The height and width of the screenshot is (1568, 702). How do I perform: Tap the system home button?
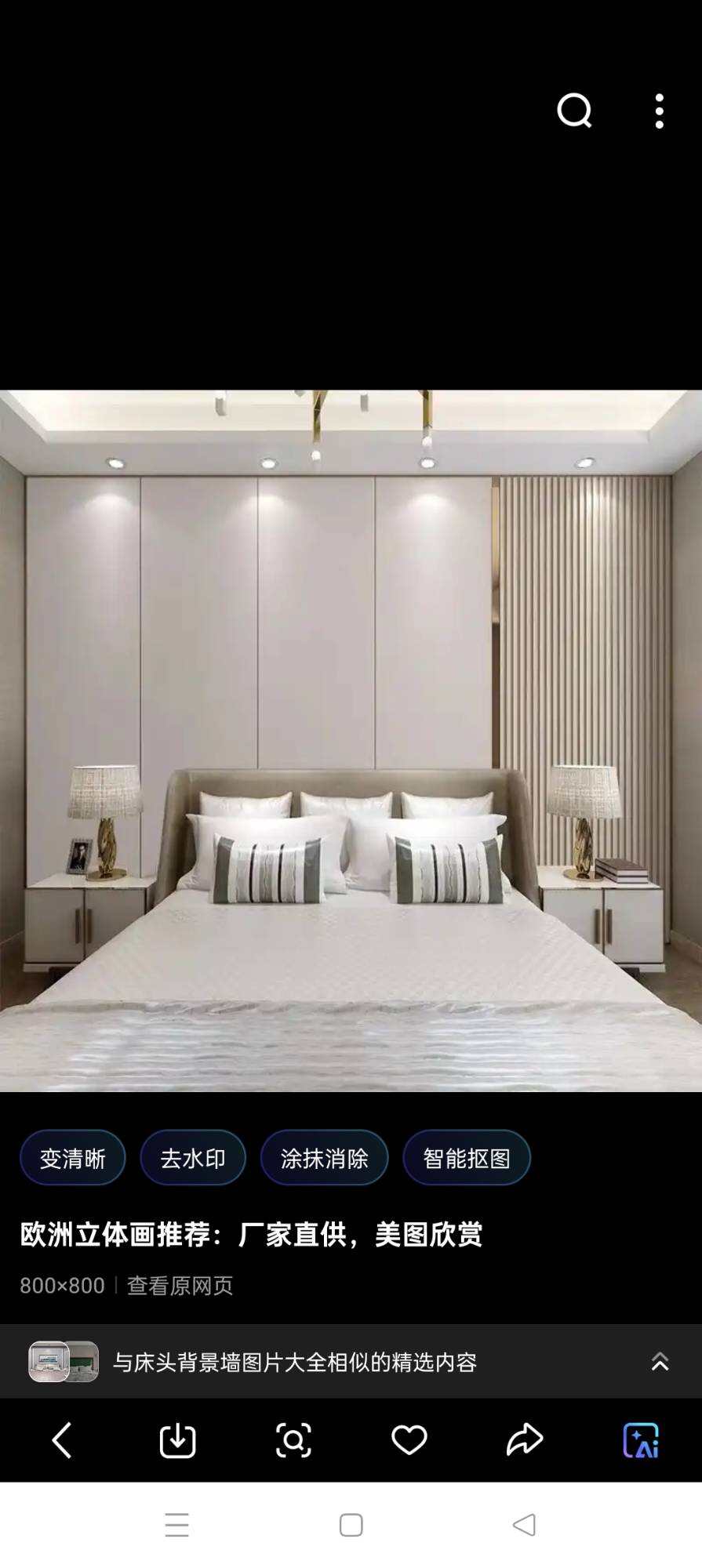pos(351,1525)
